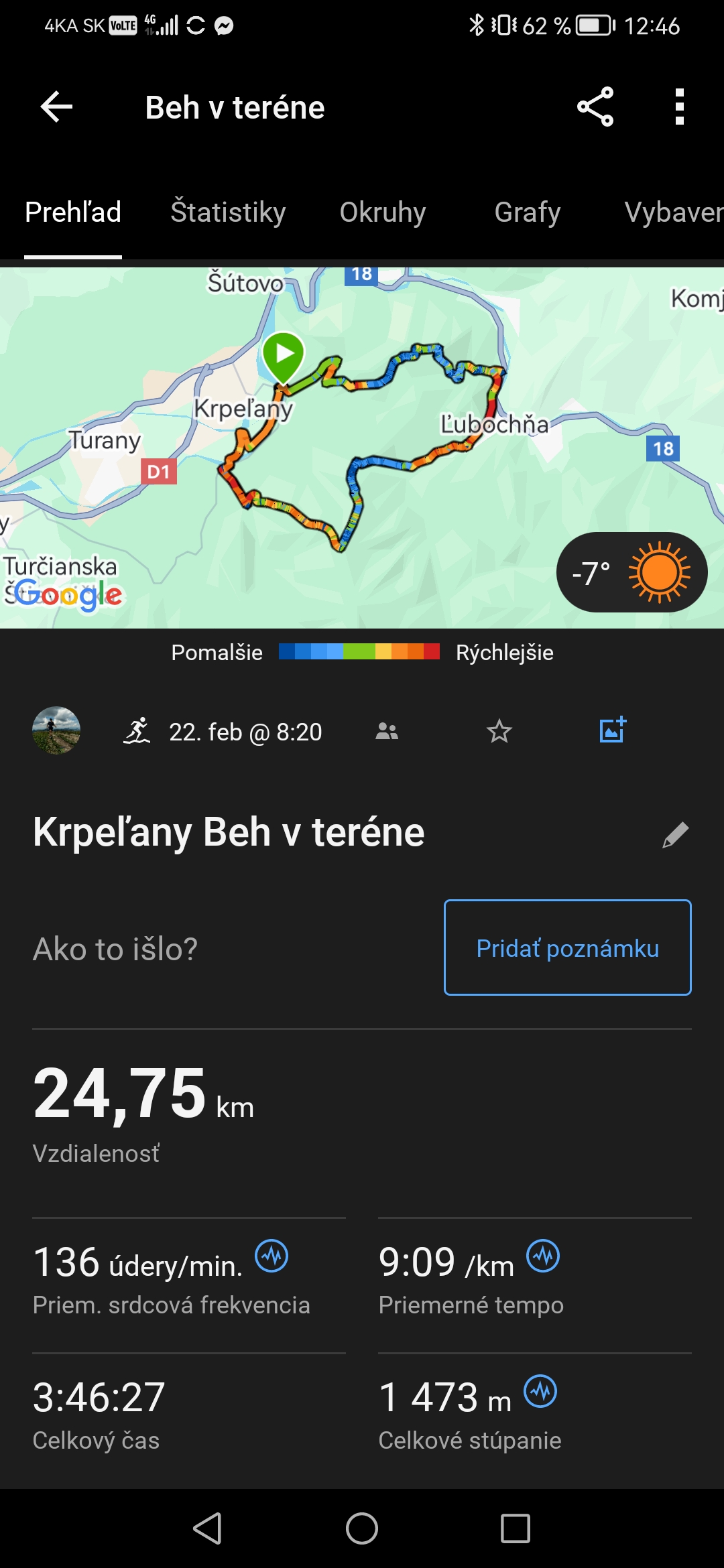Viewport: 724px width, 1568px height.
Task: Open the Vybavenie tab
Action: (x=674, y=212)
